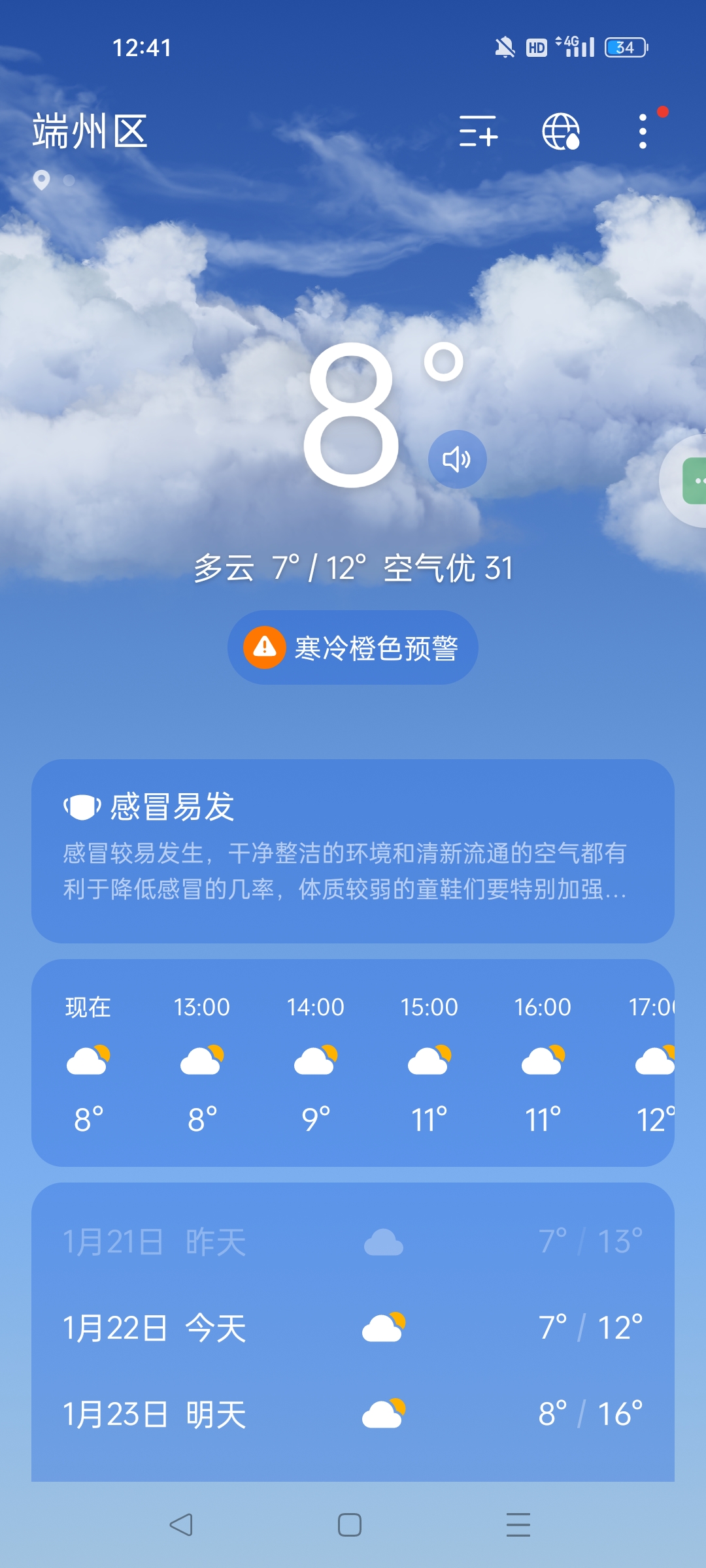
Task: Tap the green floating side widget
Action: 694,481
